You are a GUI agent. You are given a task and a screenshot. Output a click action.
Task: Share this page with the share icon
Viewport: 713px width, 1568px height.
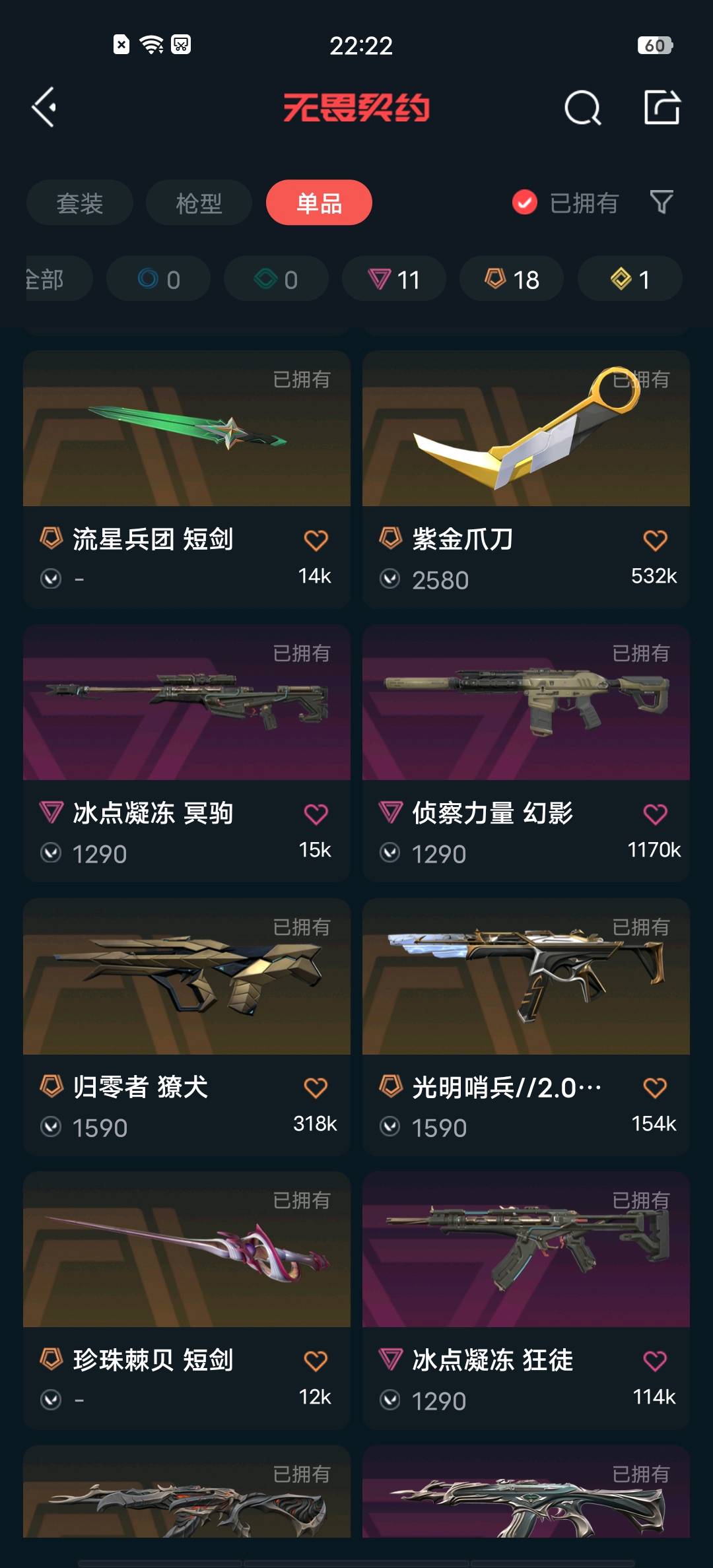click(x=662, y=108)
